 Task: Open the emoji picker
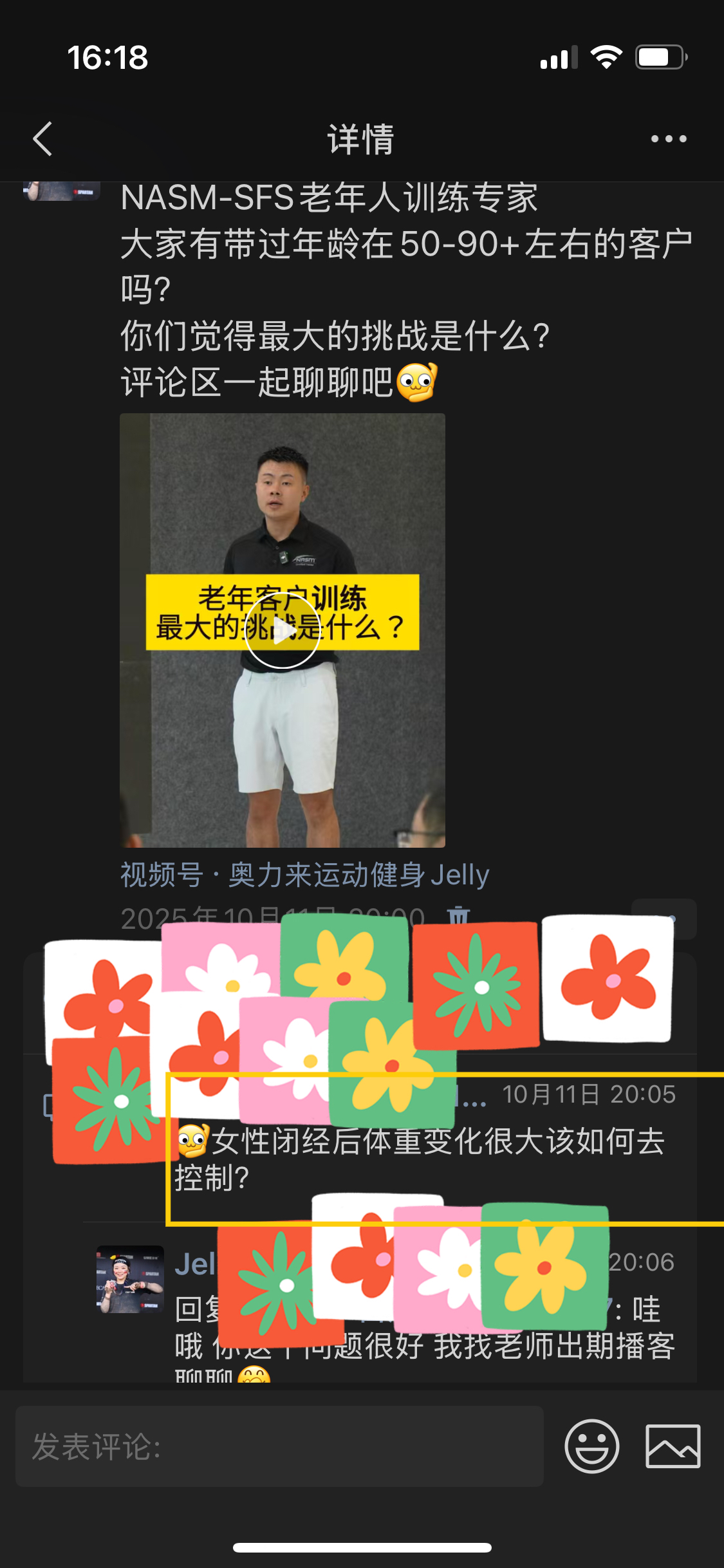pyautogui.click(x=591, y=1446)
